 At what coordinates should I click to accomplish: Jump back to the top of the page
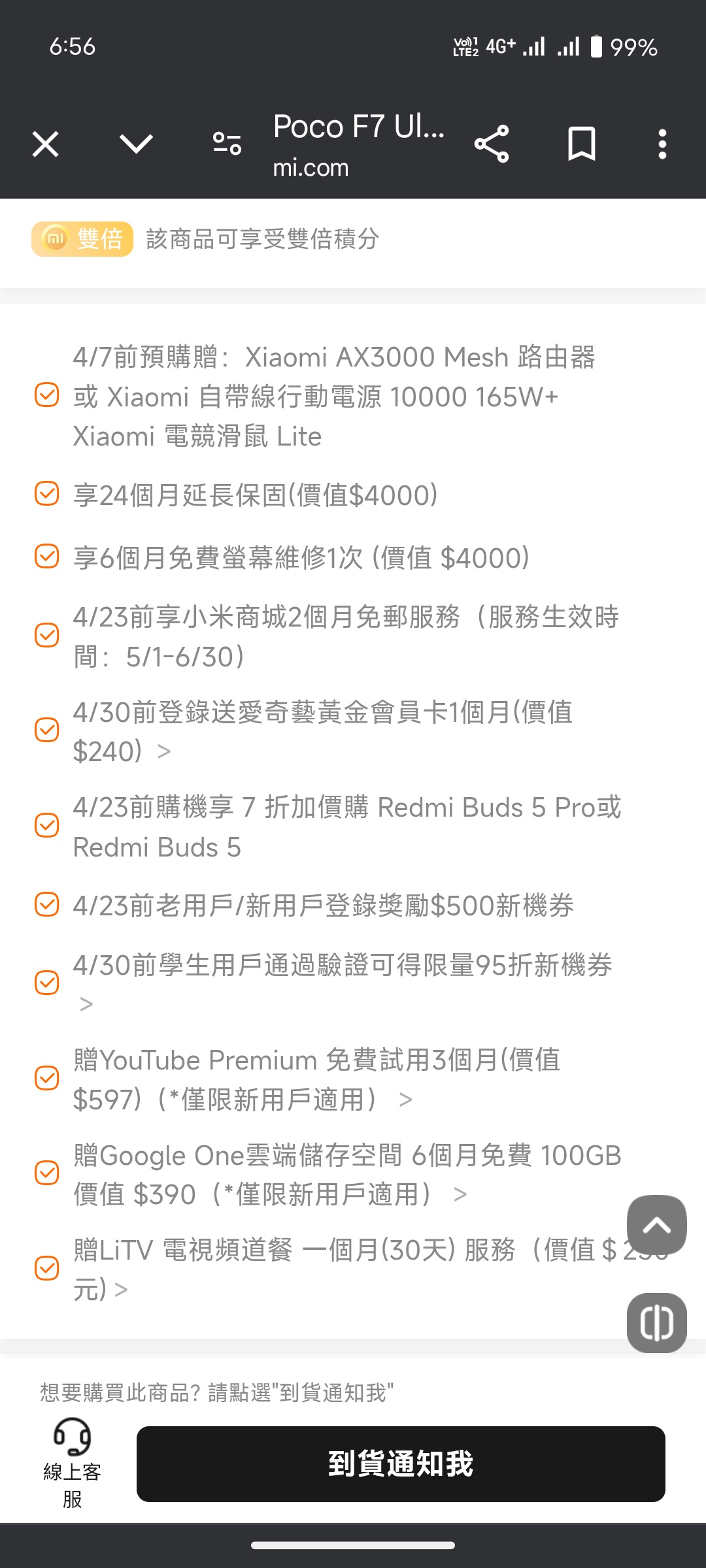point(656,1225)
